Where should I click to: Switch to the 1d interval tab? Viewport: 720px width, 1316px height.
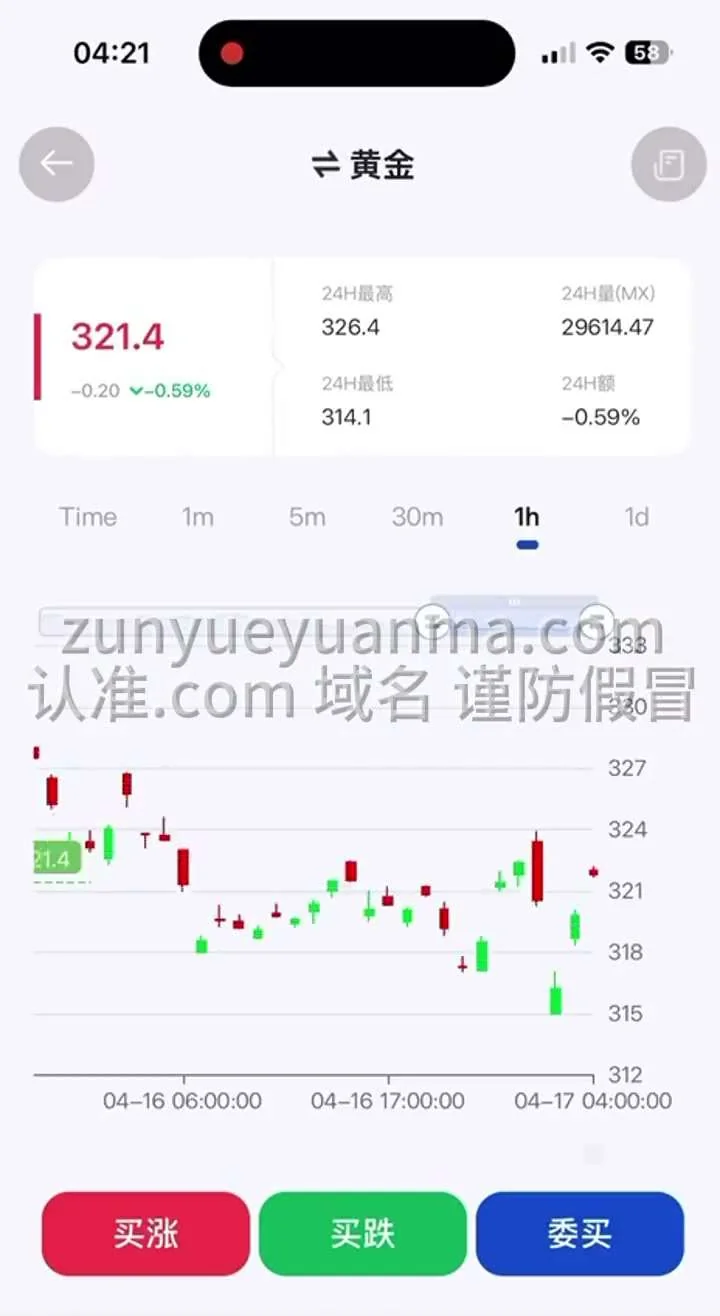(637, 517)
